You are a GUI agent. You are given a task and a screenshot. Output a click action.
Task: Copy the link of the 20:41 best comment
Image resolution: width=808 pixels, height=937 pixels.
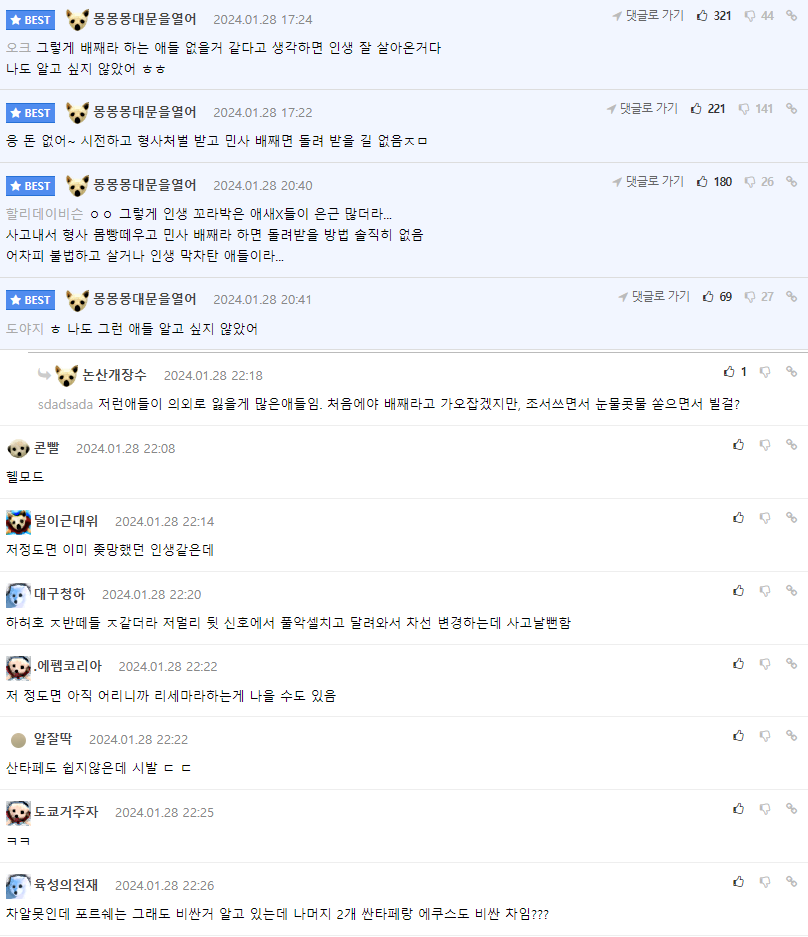(x=791, y=297)
